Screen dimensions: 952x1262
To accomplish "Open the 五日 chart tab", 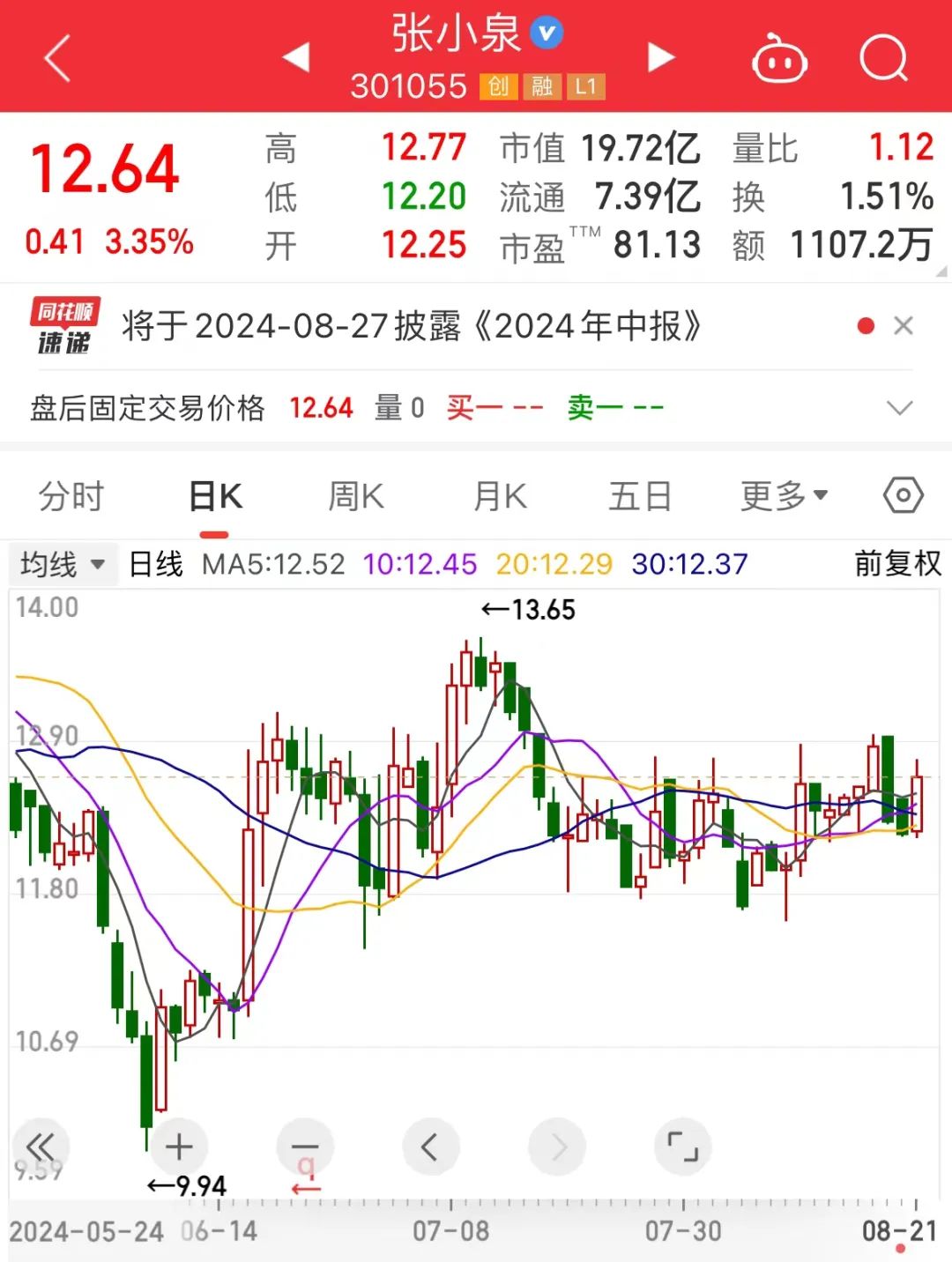I will [640, 496].
